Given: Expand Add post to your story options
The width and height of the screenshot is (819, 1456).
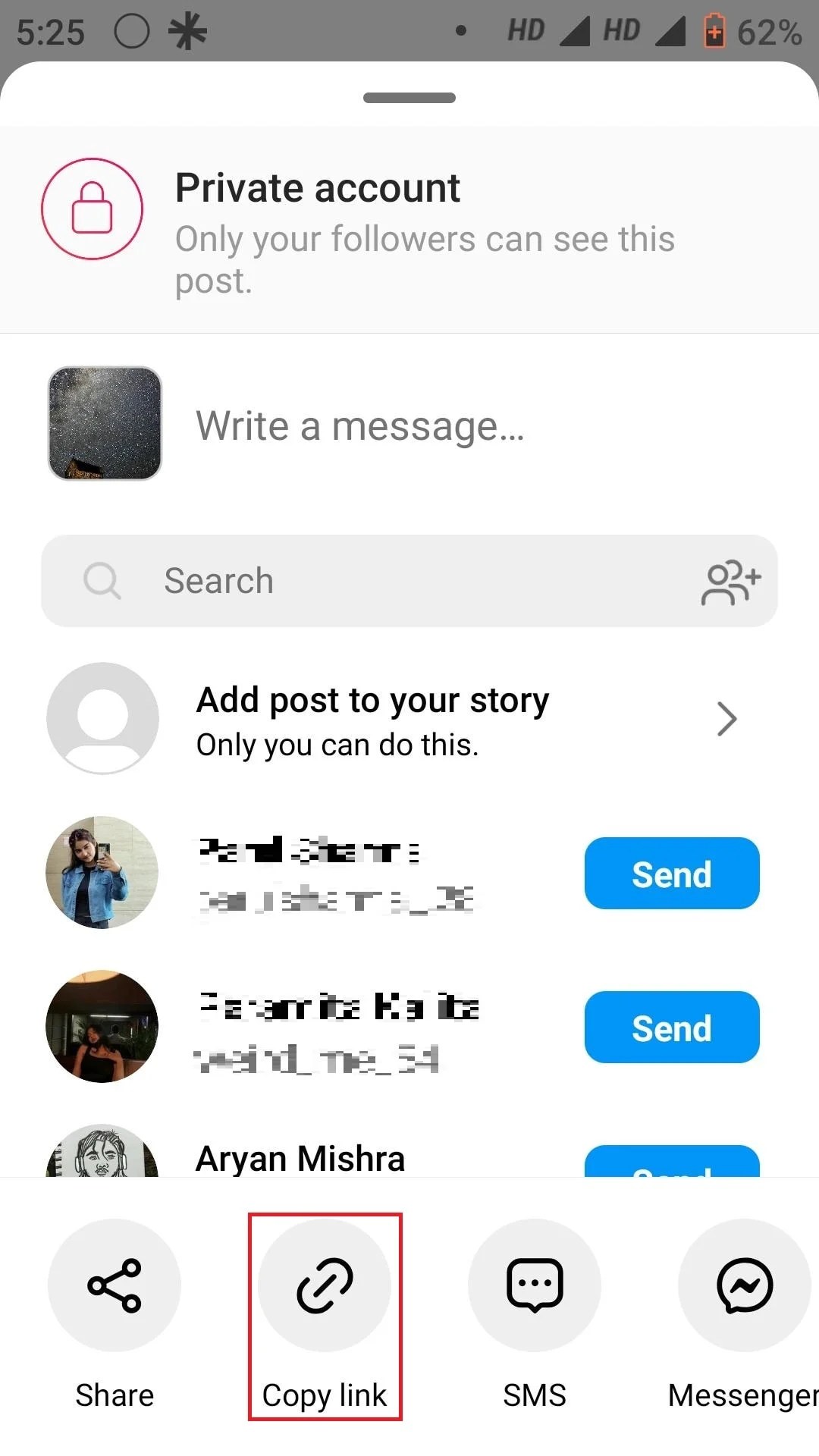Looking at the screenshot, I should pyautogui.click(x=726, y=718).
